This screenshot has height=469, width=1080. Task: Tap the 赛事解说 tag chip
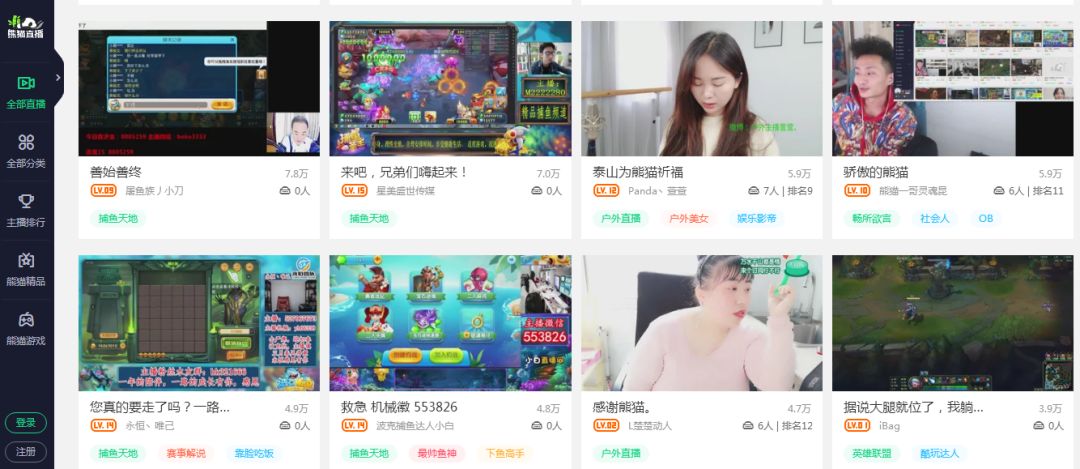tap(186, 453)
